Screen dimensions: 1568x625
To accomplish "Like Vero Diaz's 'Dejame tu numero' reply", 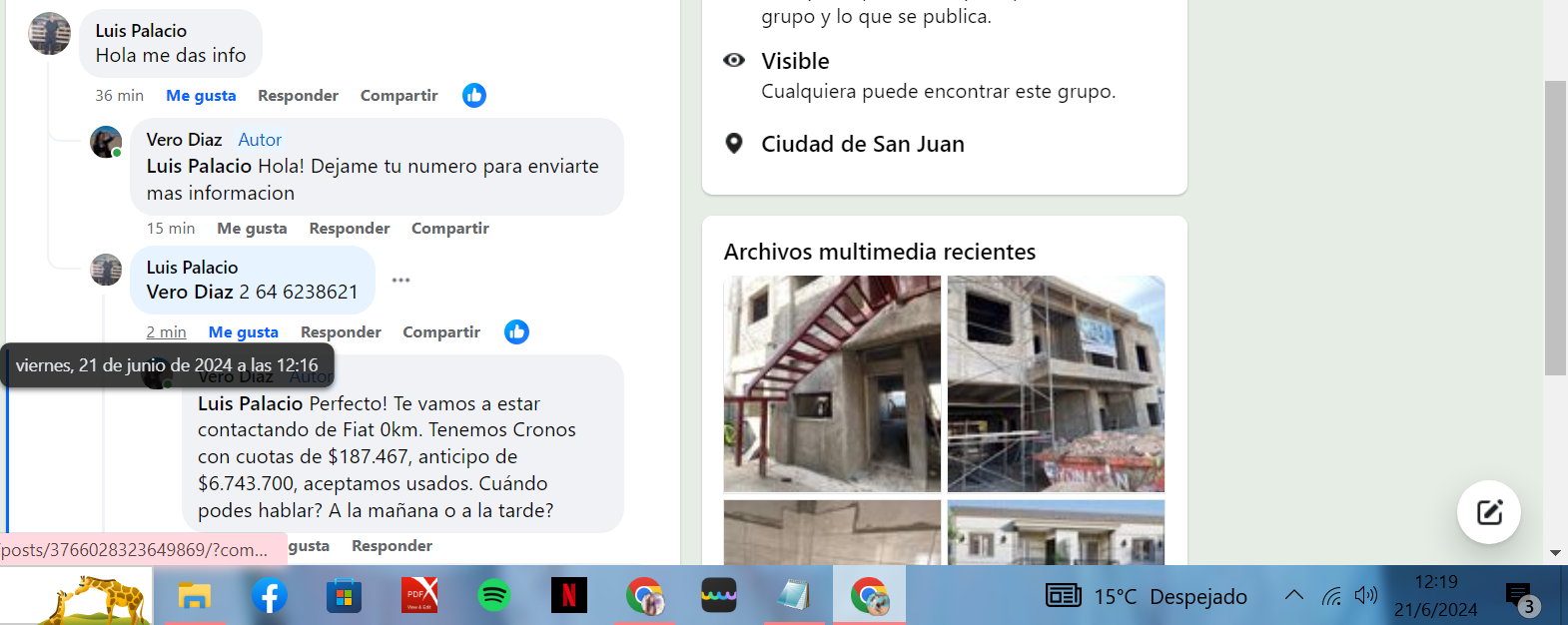I will point(252,229).
